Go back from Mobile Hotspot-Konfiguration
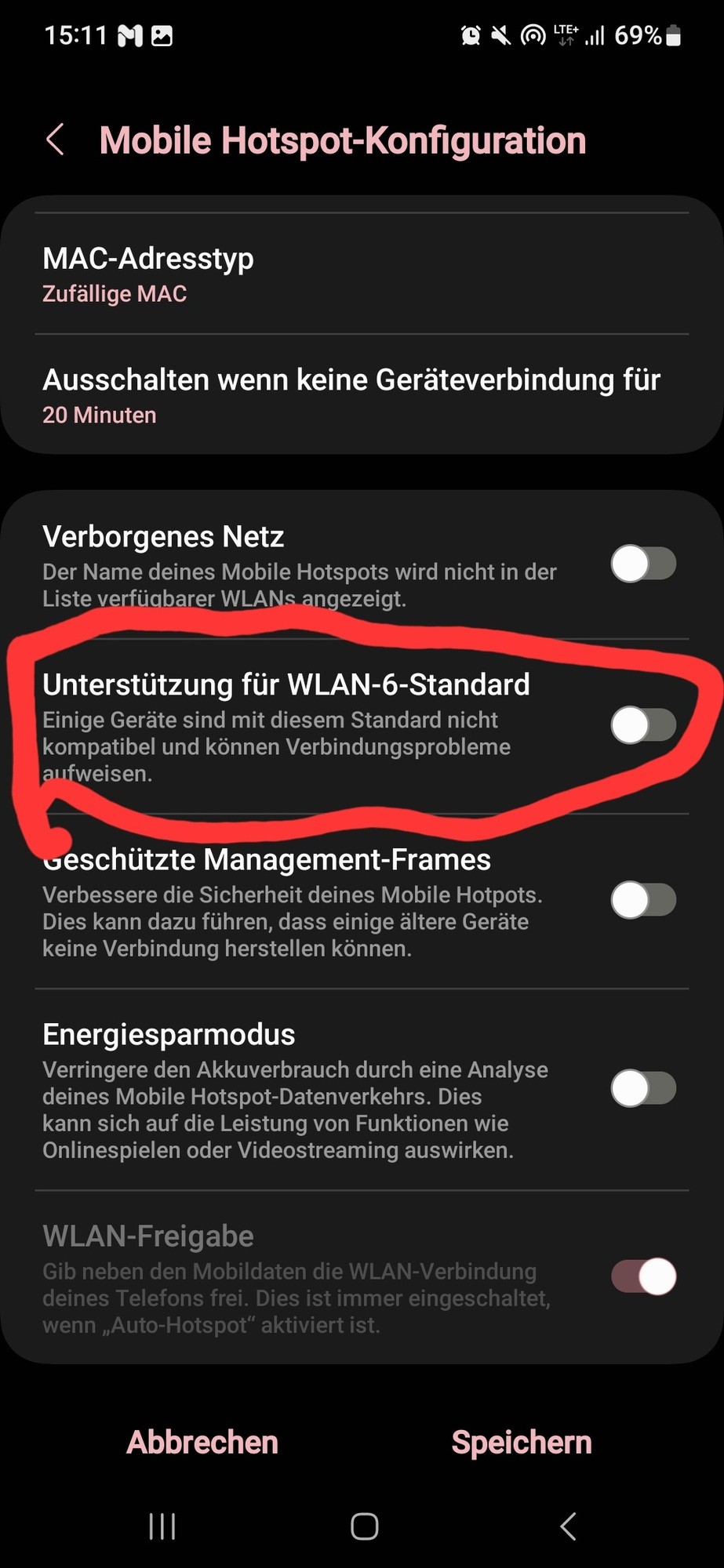The image size is (724, 1568). tap(55, 140)
